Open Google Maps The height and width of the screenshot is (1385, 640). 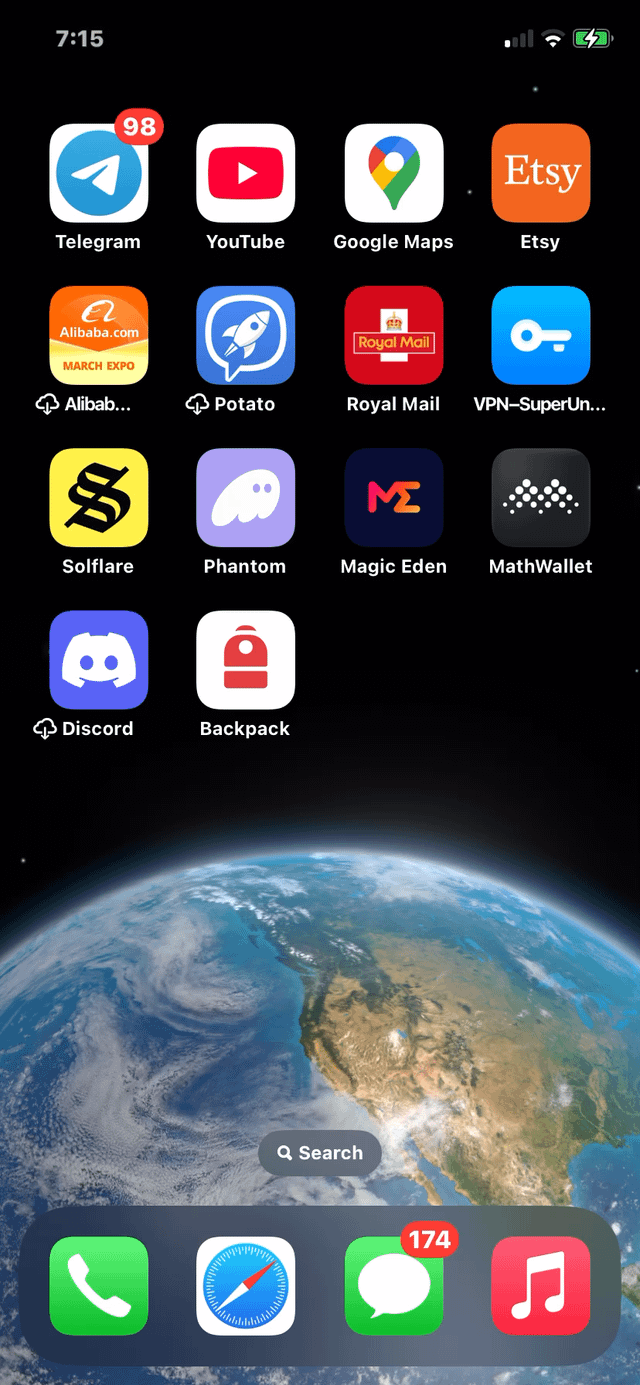pyautogui.click(x=394, y=173)
